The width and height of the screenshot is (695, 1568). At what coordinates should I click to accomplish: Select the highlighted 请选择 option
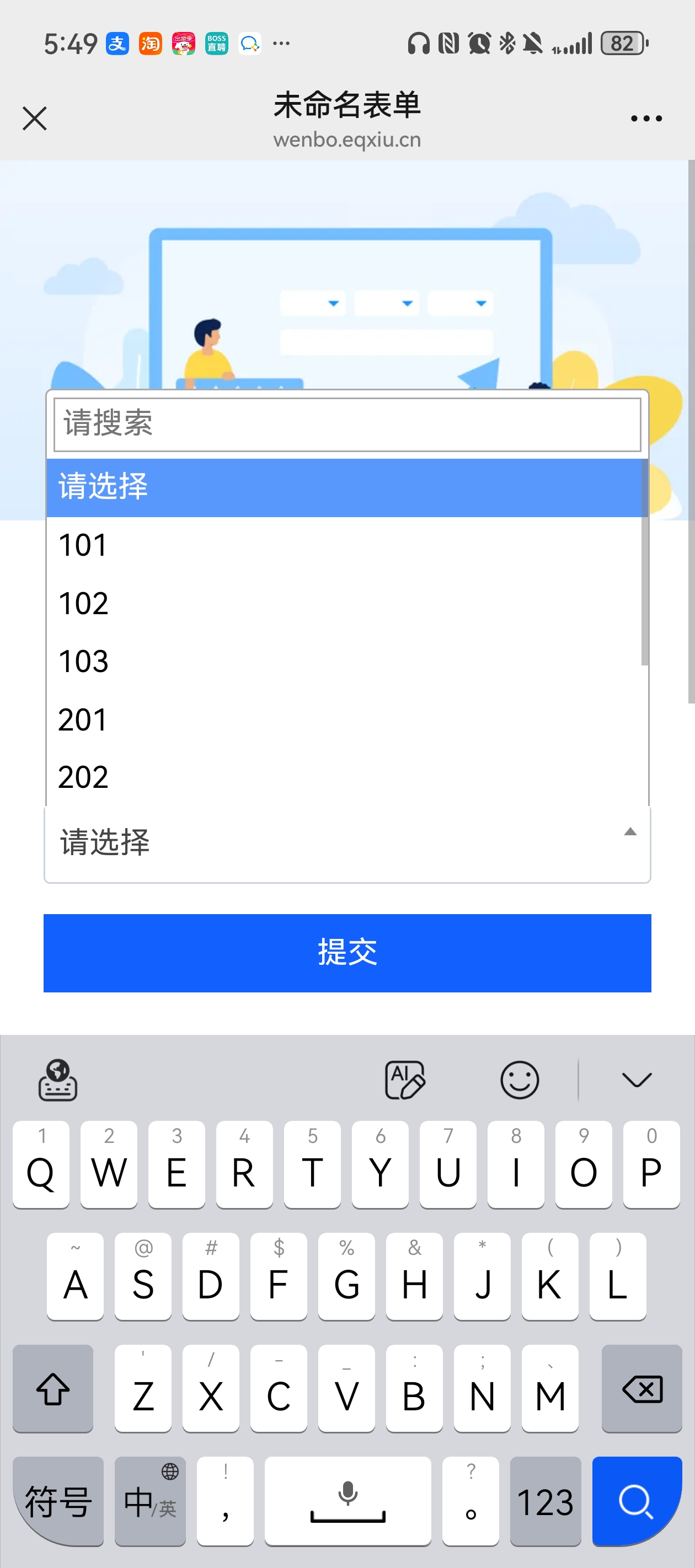coord(344,487)
